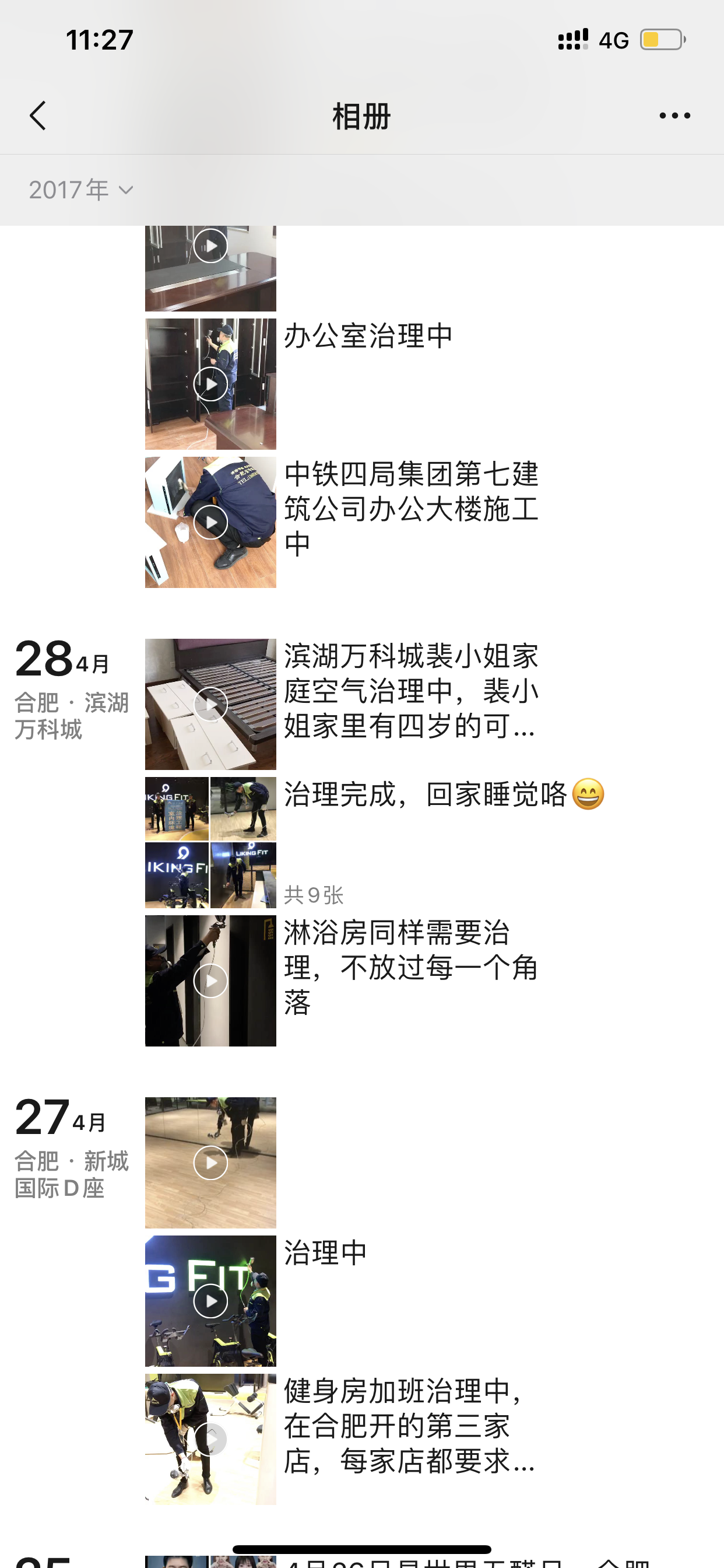
Task: Play the 淋浴房同样需要治理 video
Action: coord(210,981)
